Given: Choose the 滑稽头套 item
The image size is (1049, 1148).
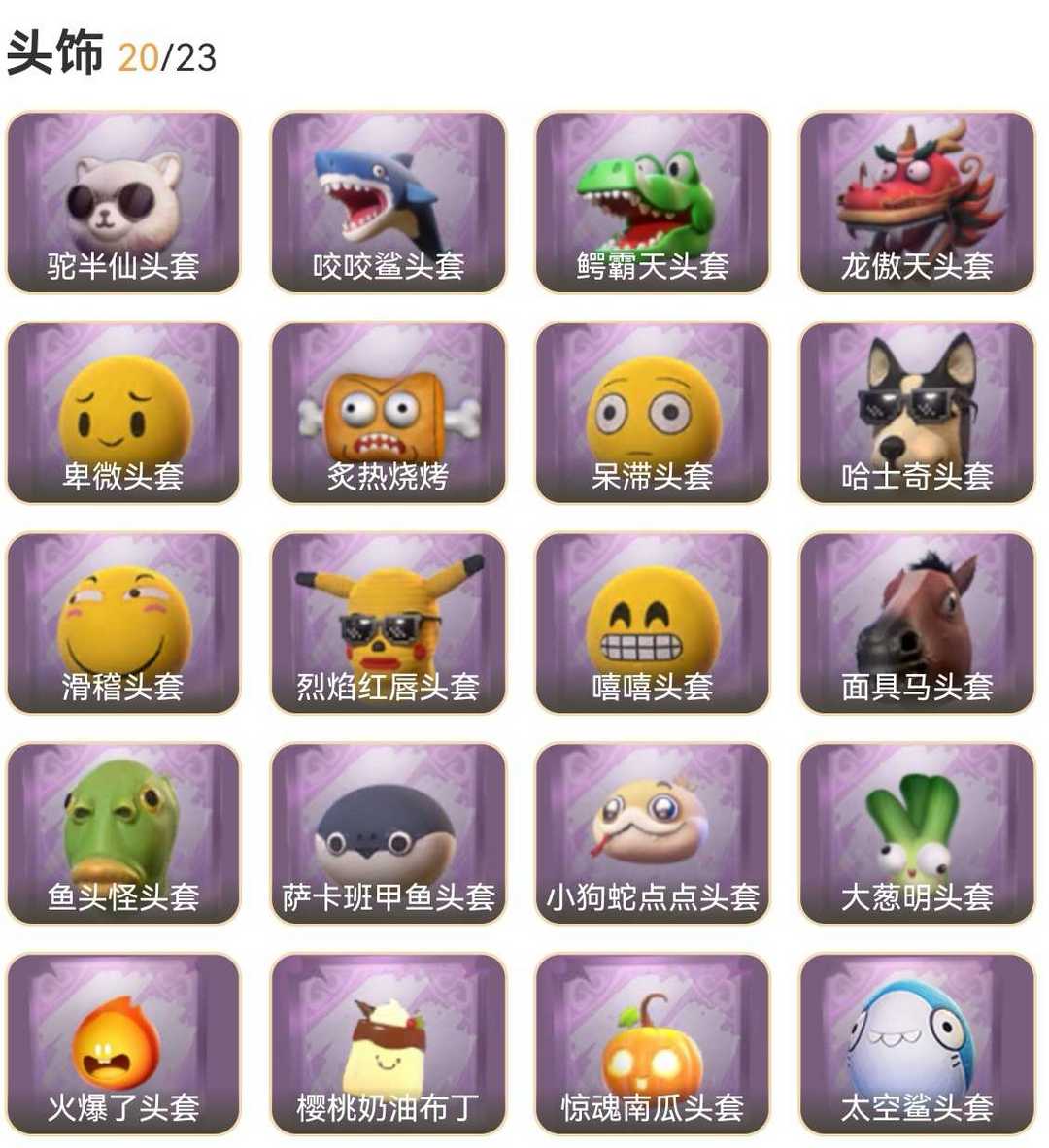Looking at the screenshot, I should click(123, 623).
